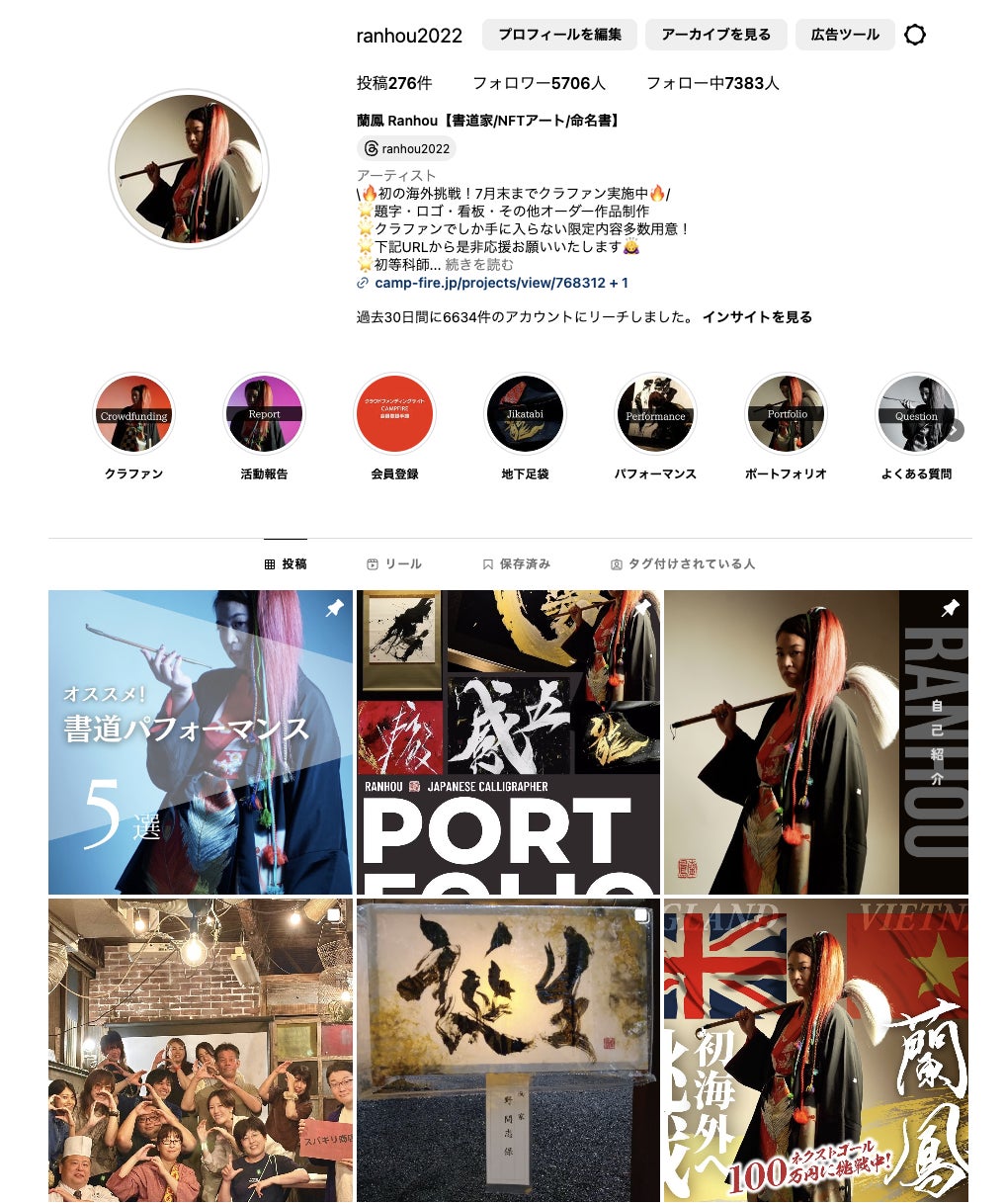Switch to the リール tab

[394, 564]
